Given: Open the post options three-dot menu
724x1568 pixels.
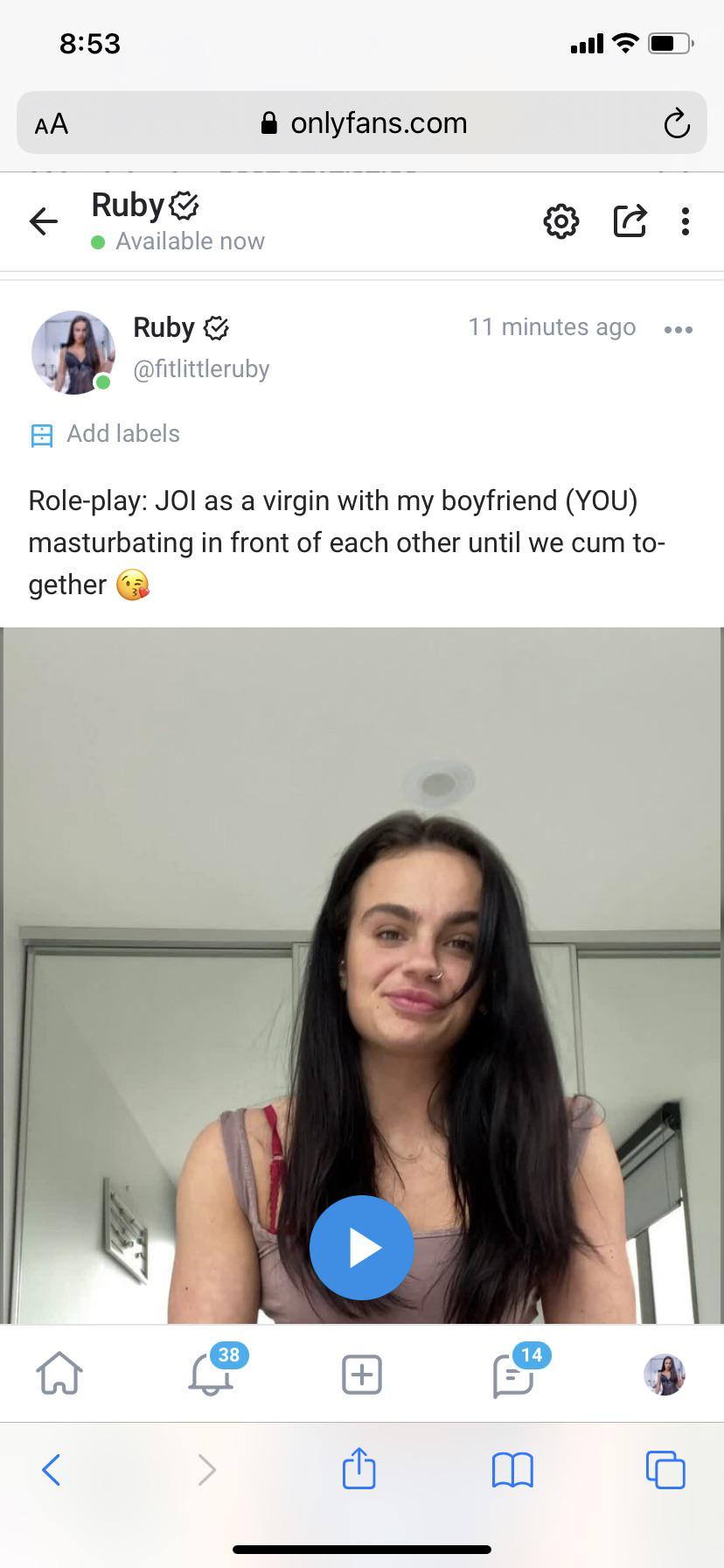Looking at the screenshot, I should click(x=679, y=329).
